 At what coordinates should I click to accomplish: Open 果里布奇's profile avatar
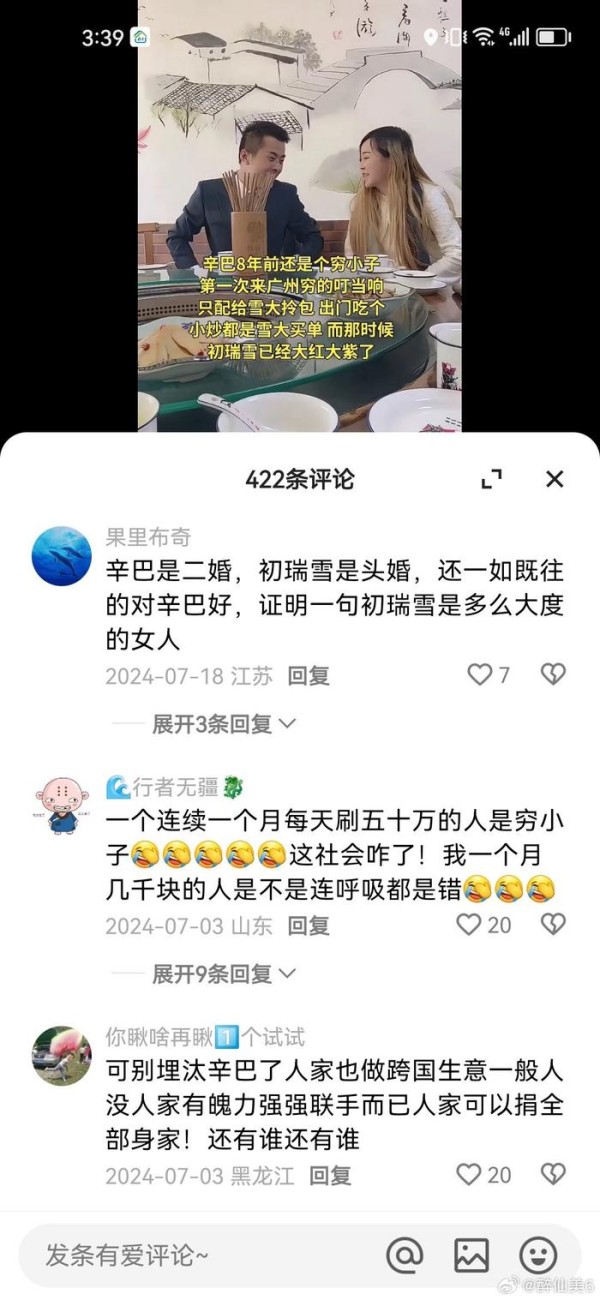coord(62,556)
